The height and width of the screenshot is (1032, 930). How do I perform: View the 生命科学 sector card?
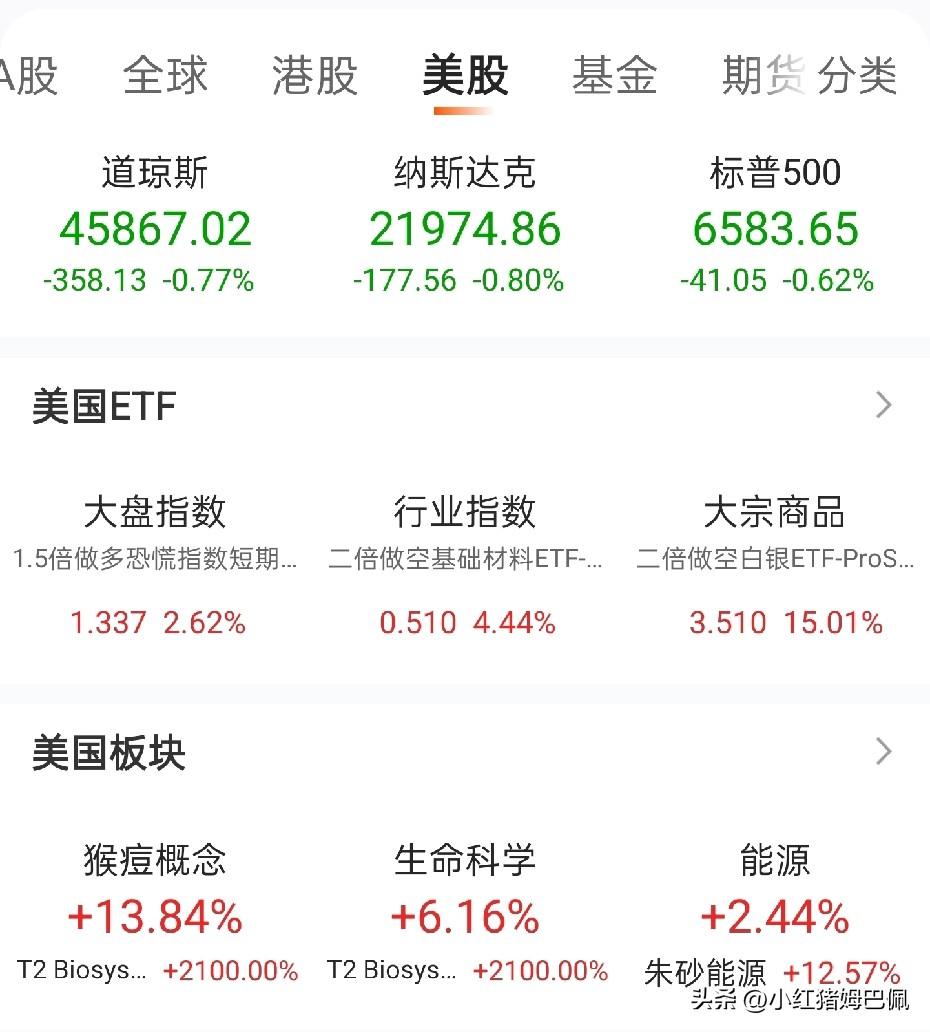[x=465, y=912]
